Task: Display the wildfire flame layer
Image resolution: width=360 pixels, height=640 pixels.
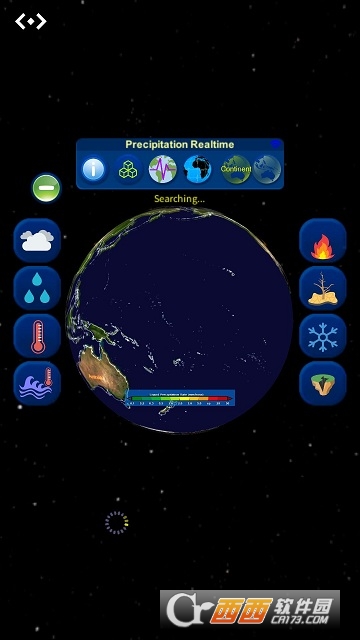Action: pyautogui.click(x=322, y=240)
